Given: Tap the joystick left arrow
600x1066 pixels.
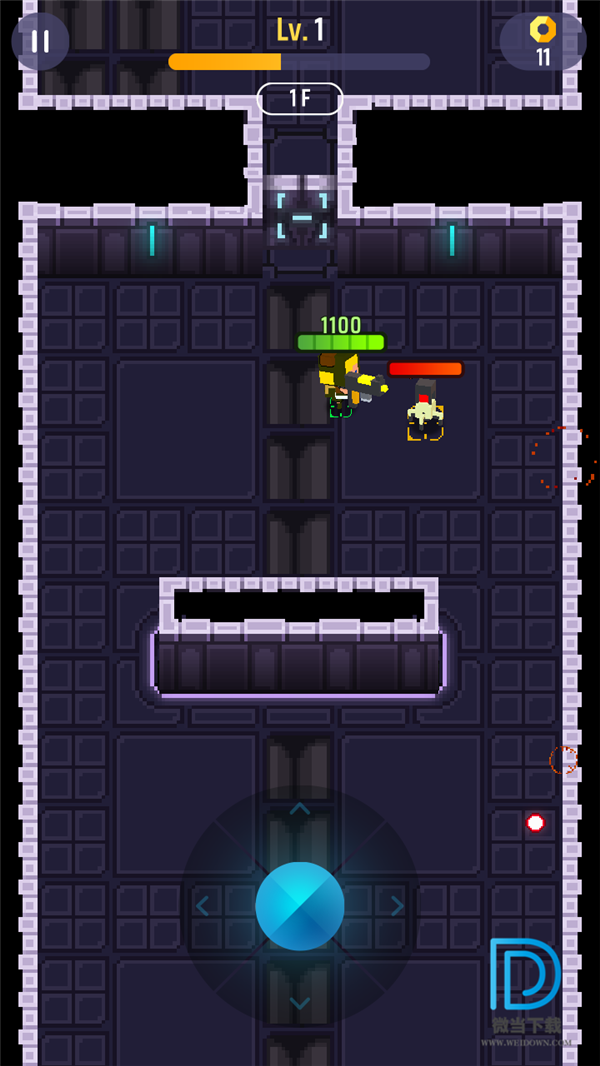Looking at the screenshot, I should click(x=203, y=906).
